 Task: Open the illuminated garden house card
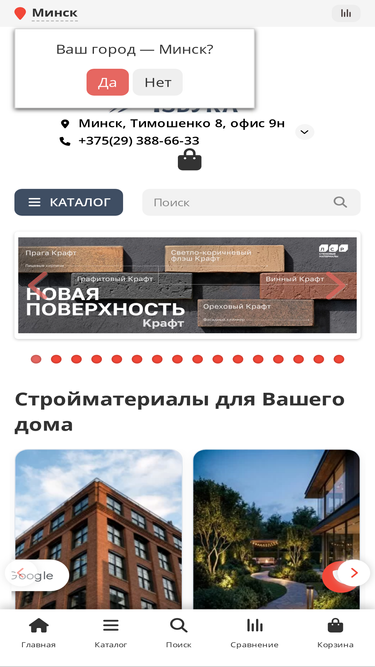click(x=277, y=530)
